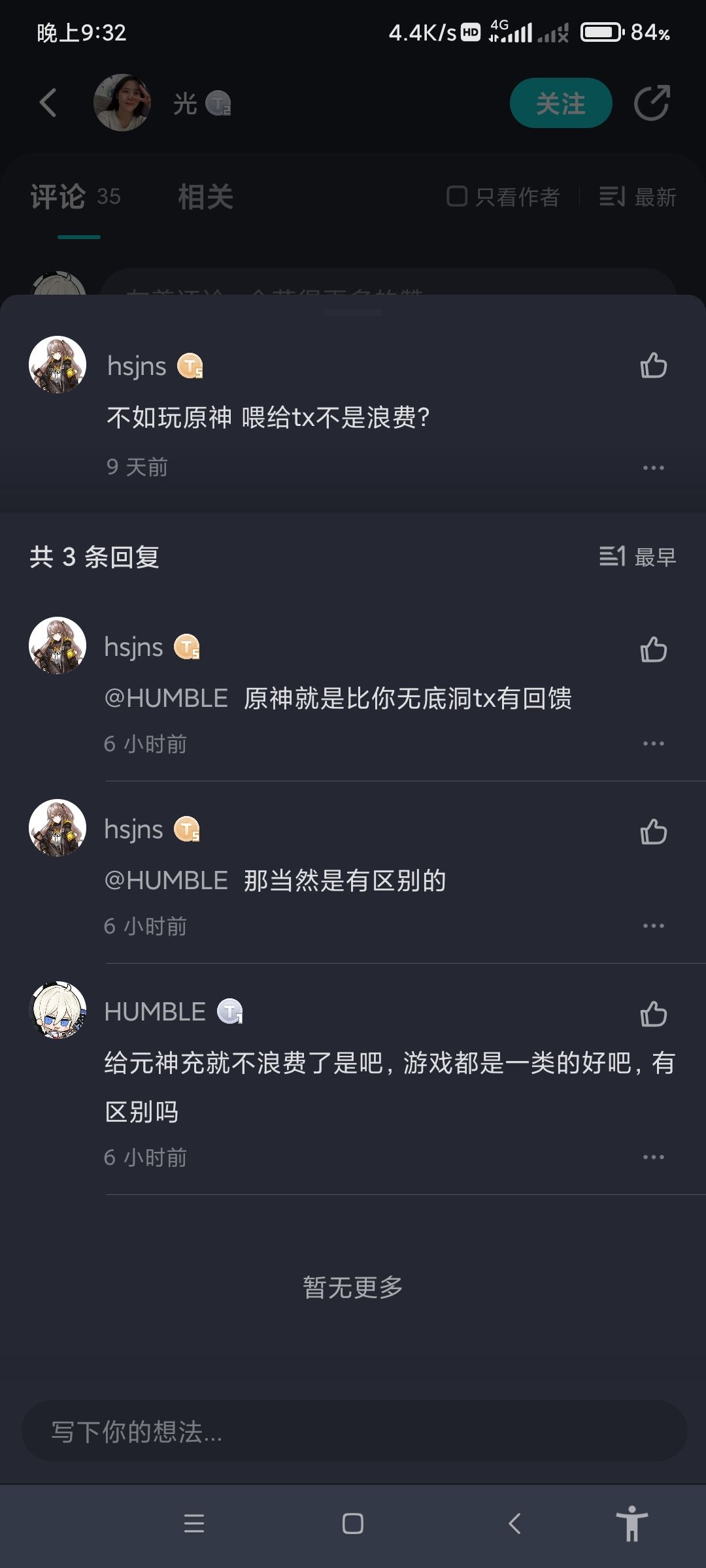Change reply sort order from 最早
Image resolution: width=706 pixels, height=1568 pixels.
tap(638, 557)
